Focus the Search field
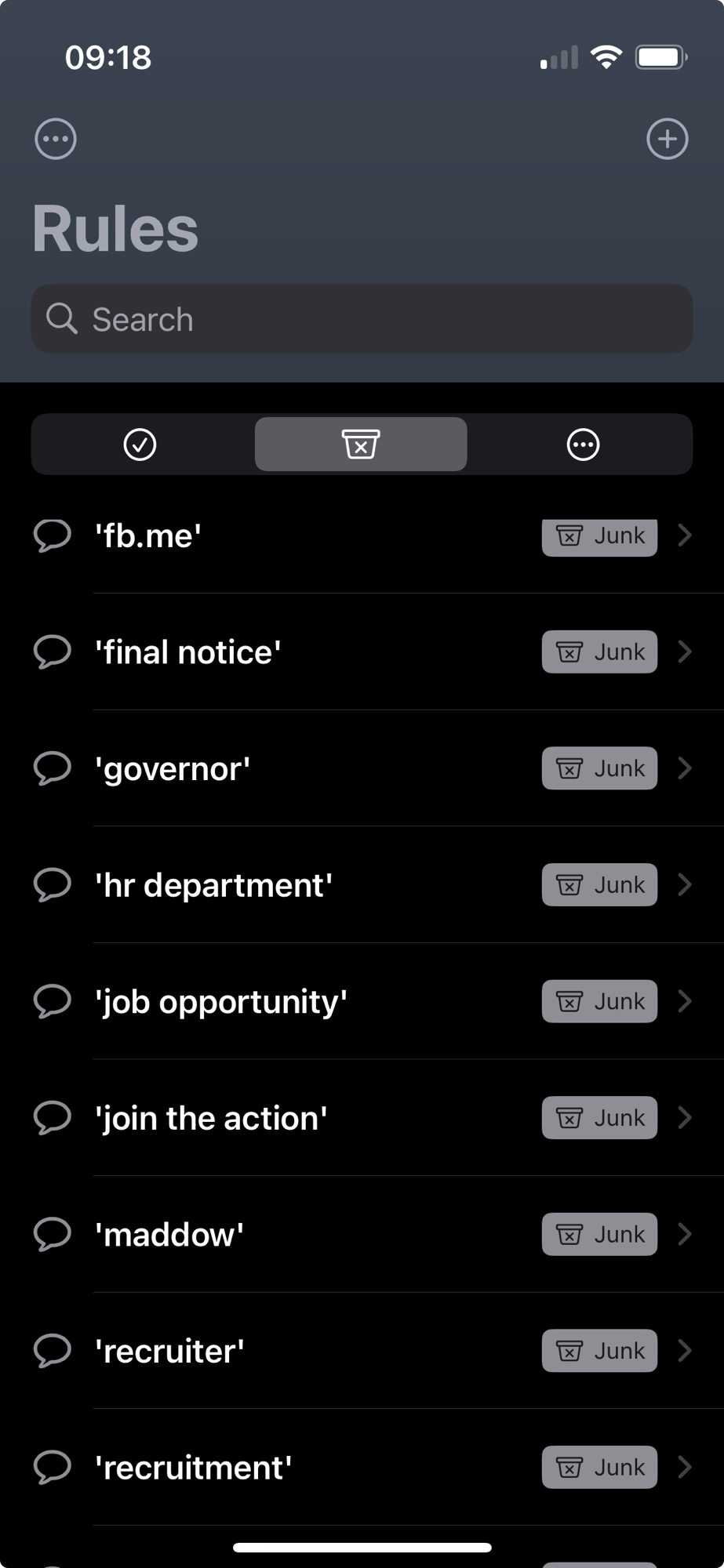This screenshot has width=724, height=1568. (x=362, y=319)
